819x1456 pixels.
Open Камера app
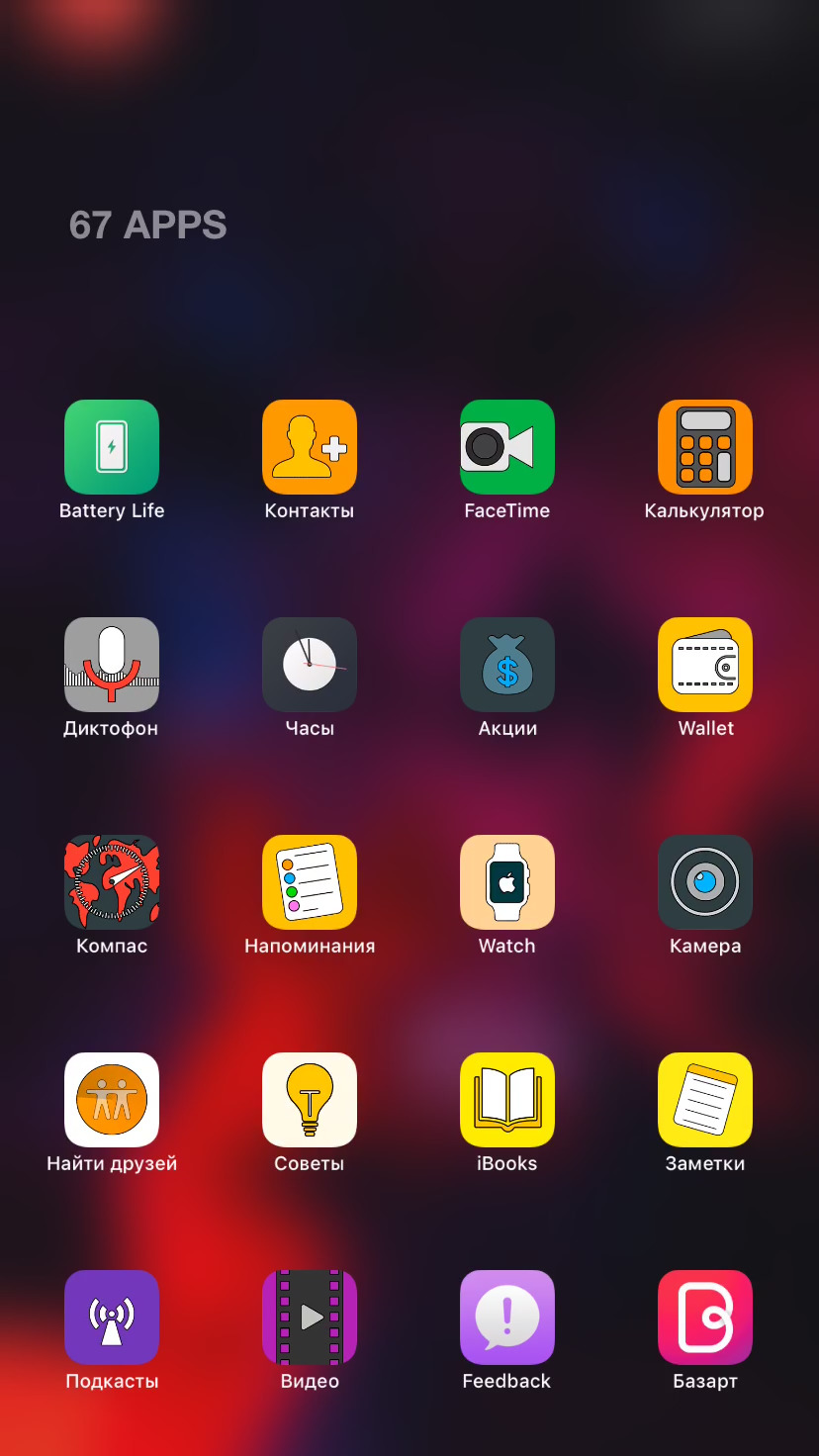tap(705, 882)
